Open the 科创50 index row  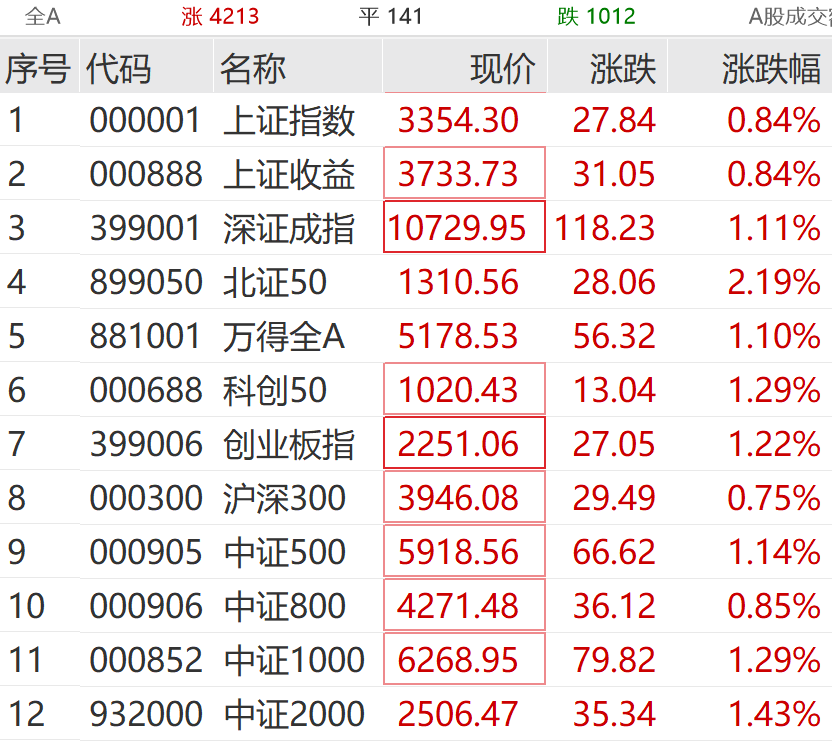point(275,391)
